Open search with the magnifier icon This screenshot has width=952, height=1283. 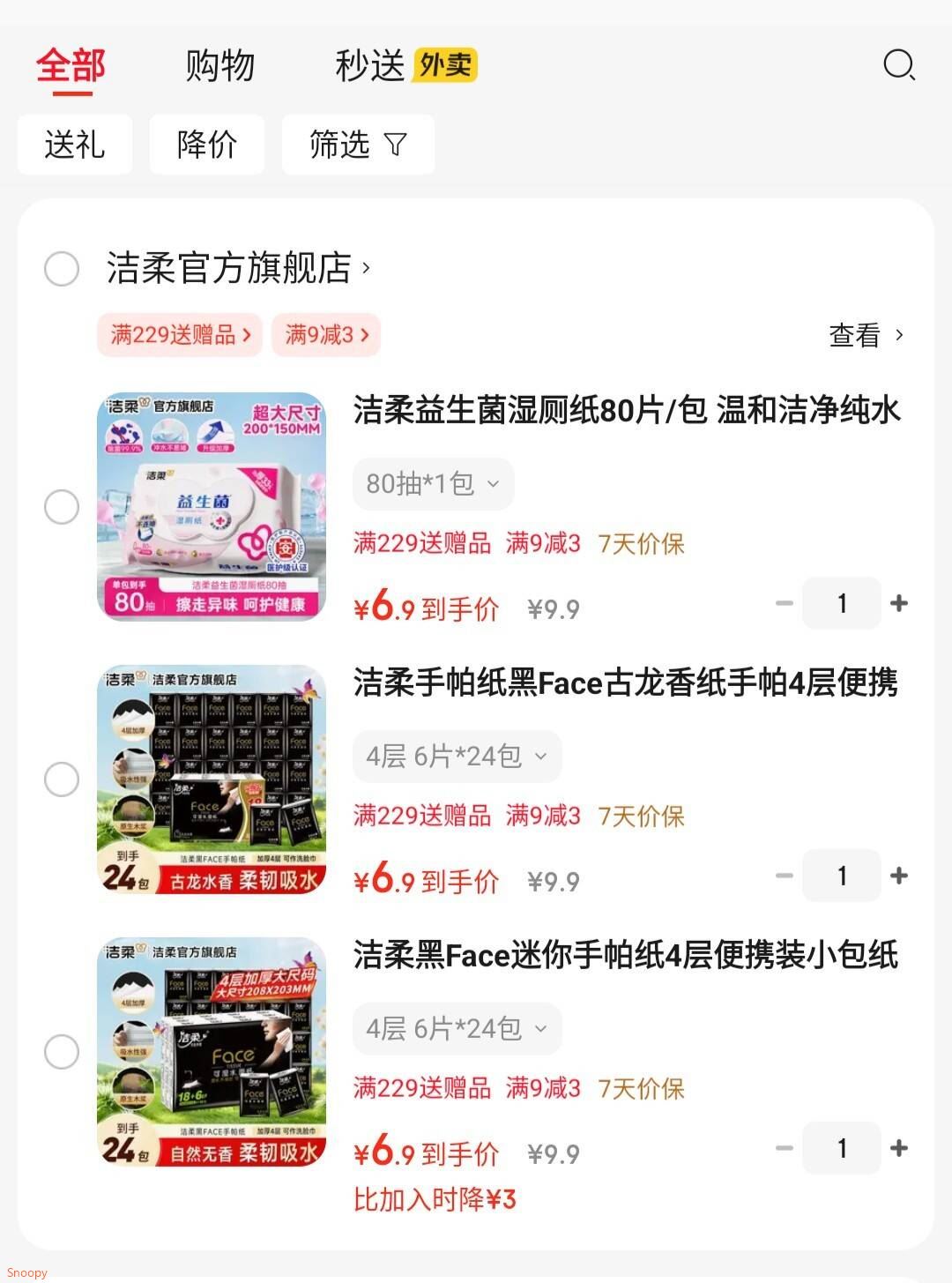click(899, 66)
